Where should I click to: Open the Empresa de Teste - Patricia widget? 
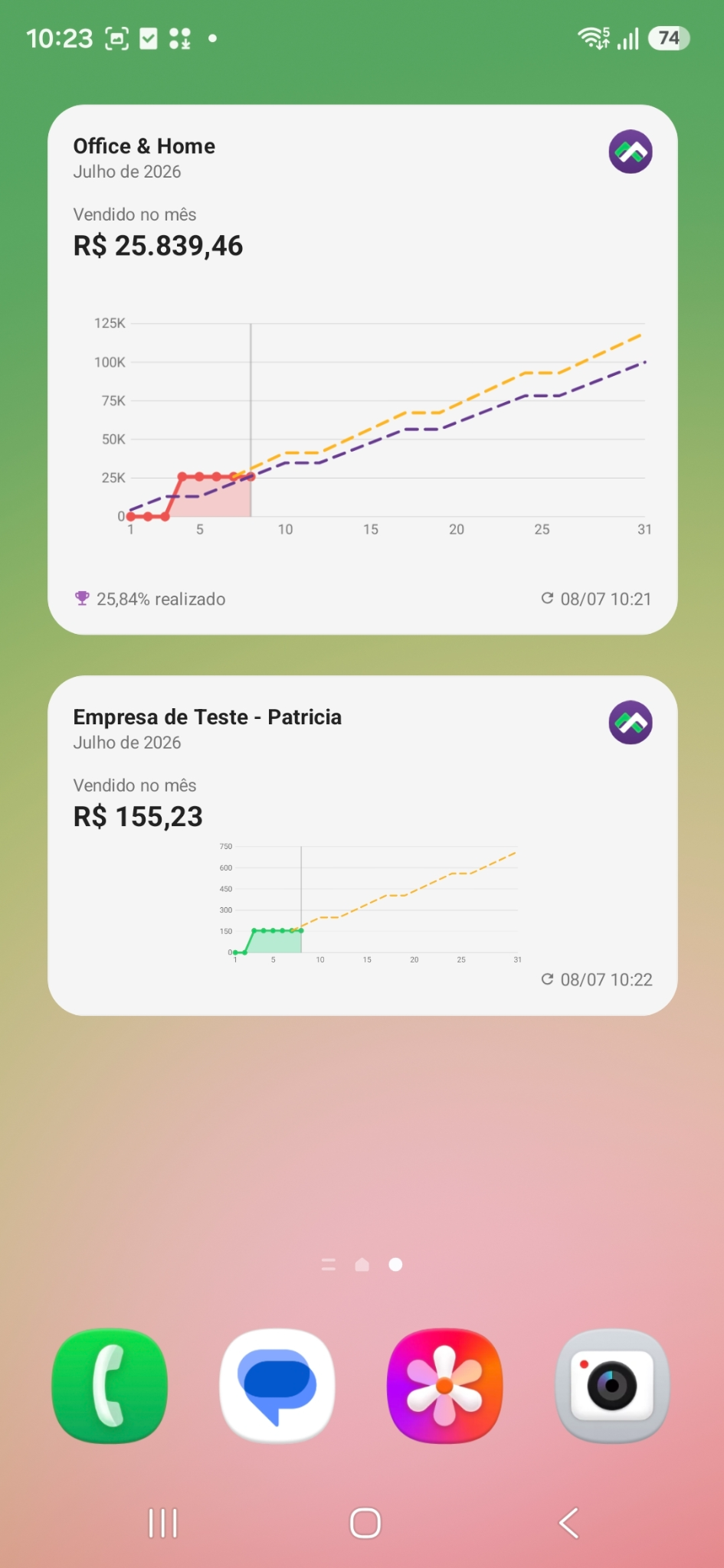tap(362, 845)
